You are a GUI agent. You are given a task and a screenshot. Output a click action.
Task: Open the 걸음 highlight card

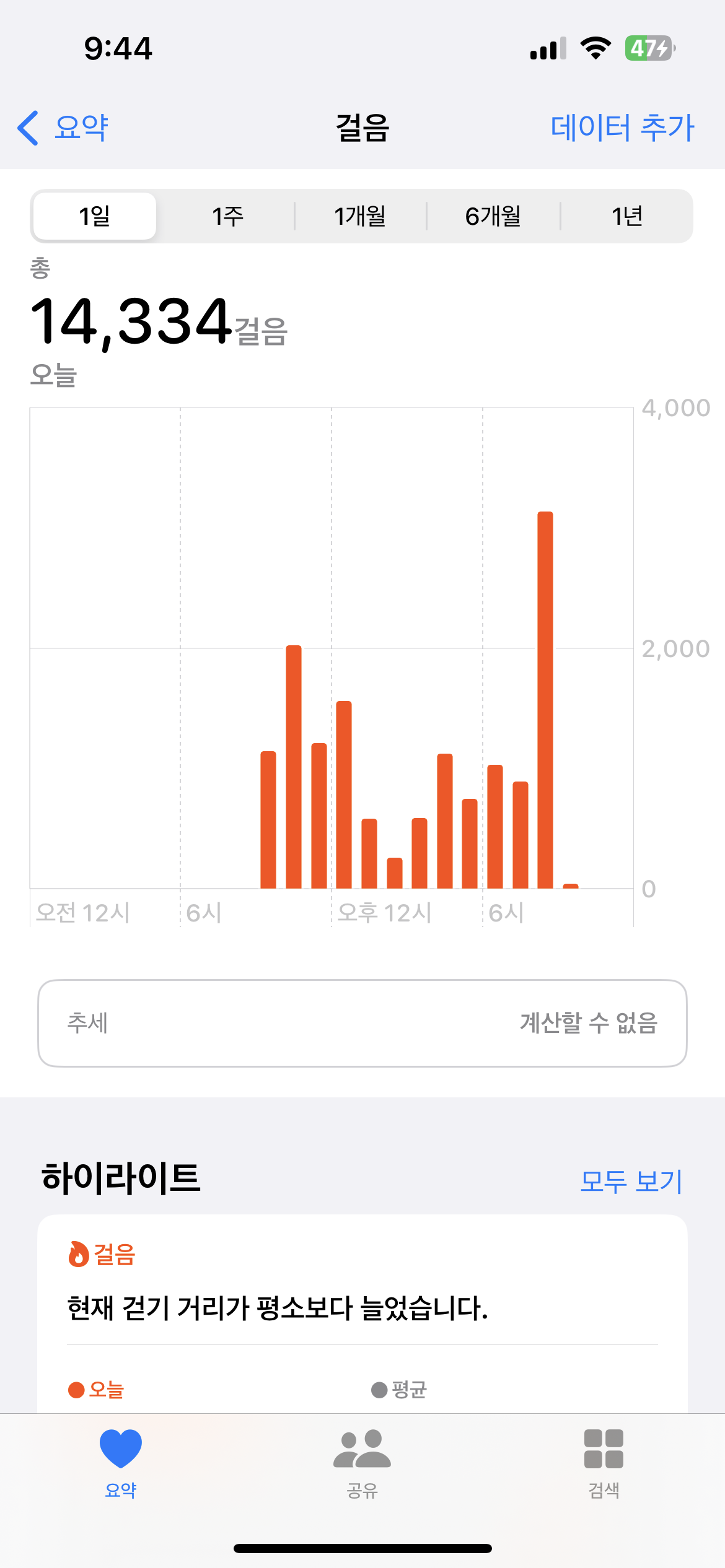(x=362, y=1307)
